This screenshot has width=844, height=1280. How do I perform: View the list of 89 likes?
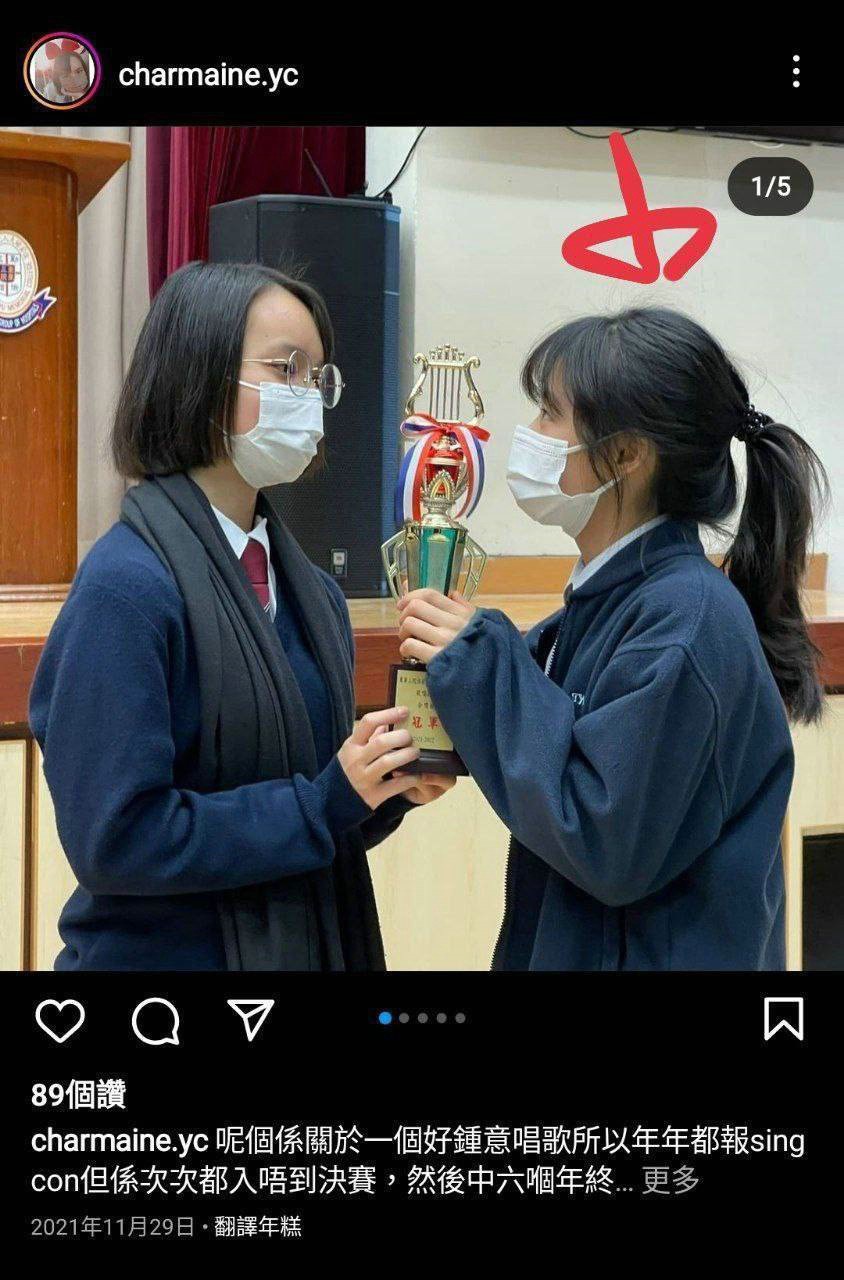(x=78, y=1095)
